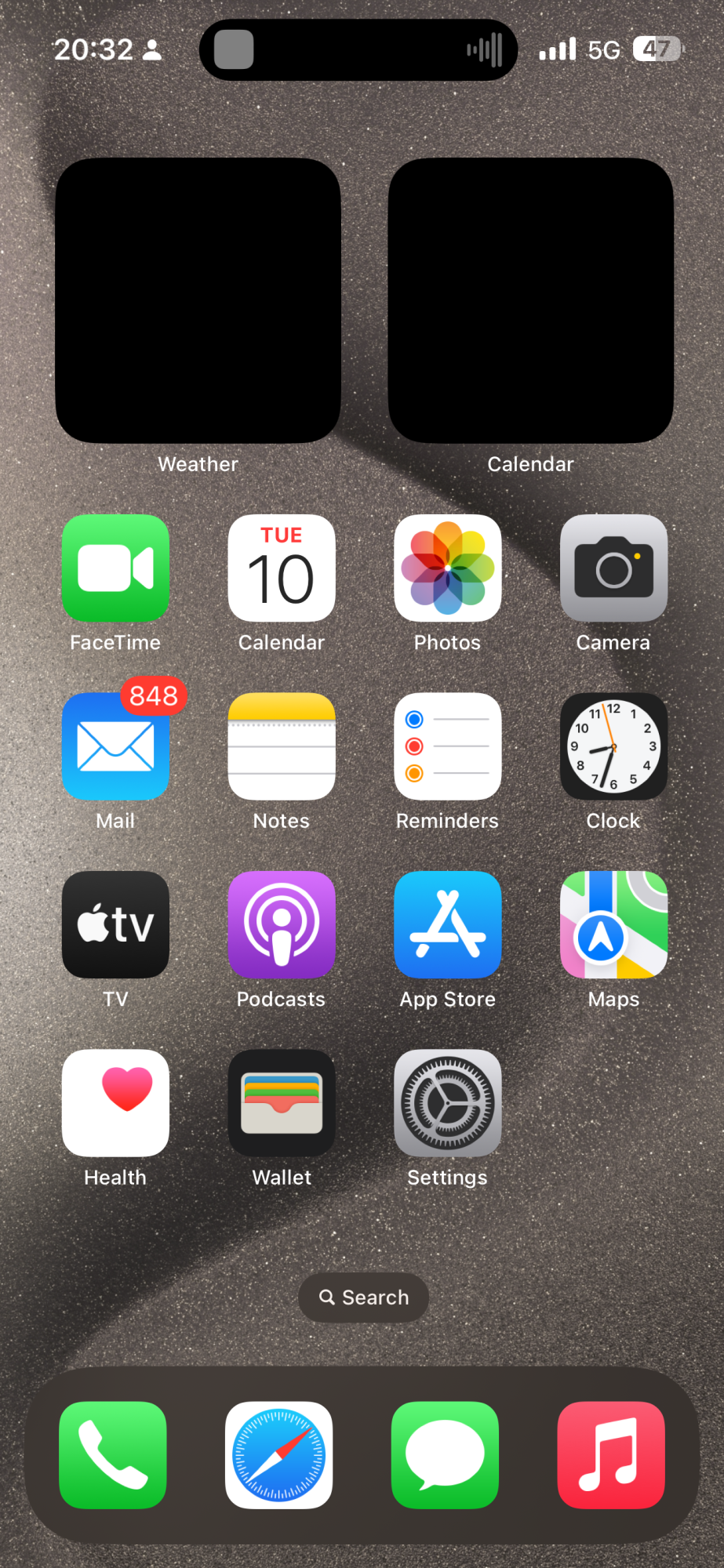The height and width of the screenshot is (1568, 724).
Task: Launch the Apple TV app
Action: [x=115, y=924]
